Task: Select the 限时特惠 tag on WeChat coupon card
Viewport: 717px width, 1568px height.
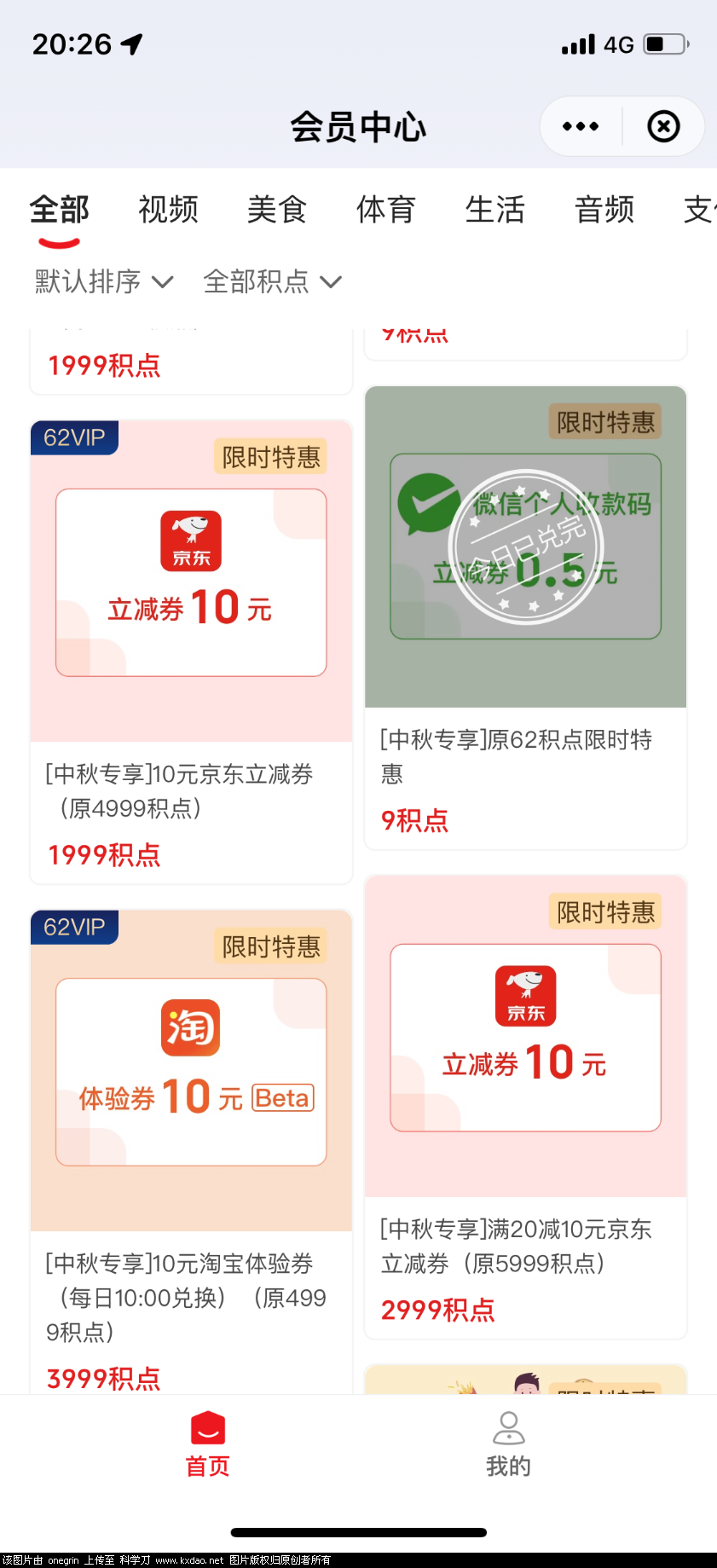Action: pyautogui.click(x=604, y=421)
